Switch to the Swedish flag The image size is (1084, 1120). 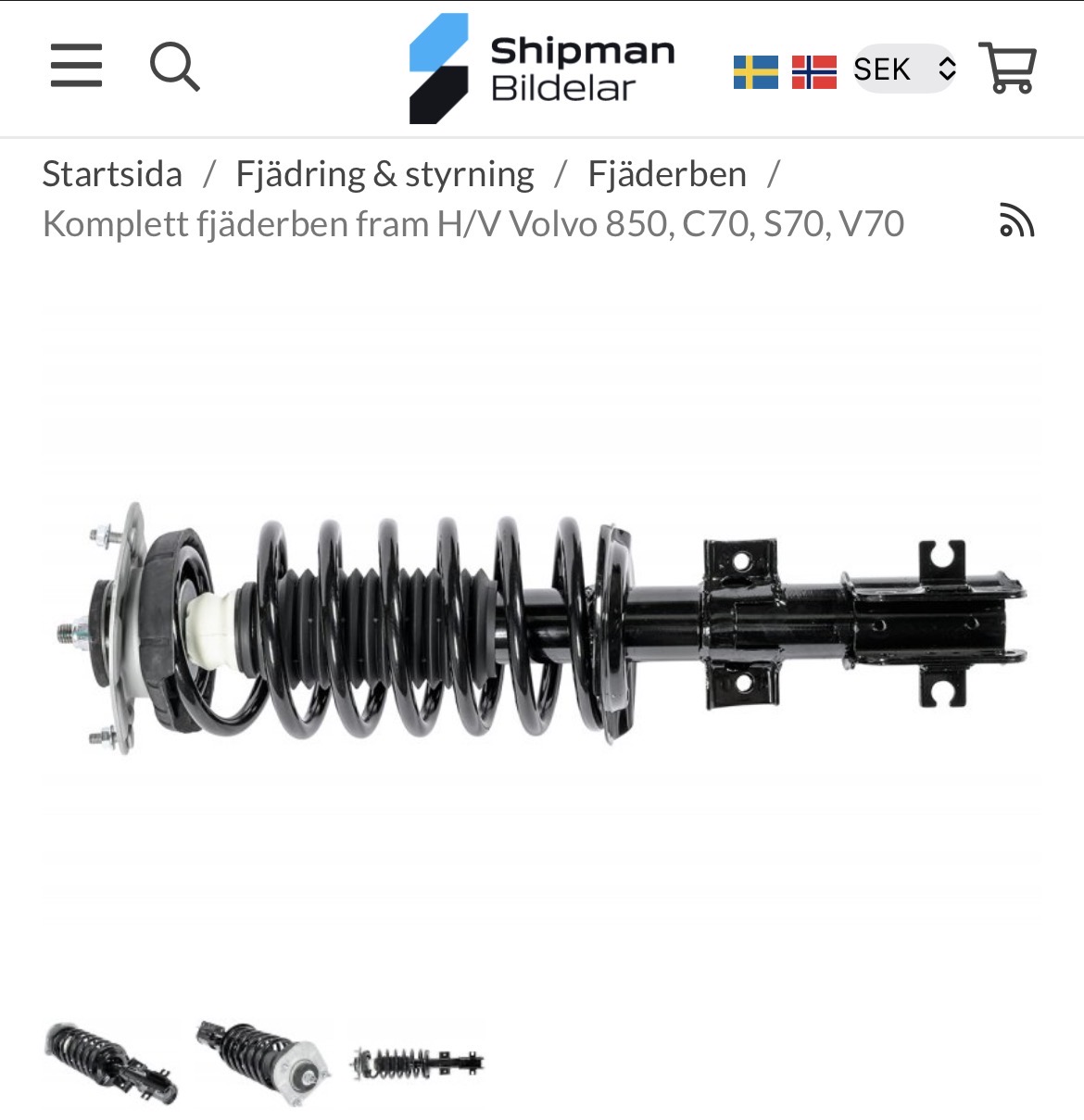755,71
